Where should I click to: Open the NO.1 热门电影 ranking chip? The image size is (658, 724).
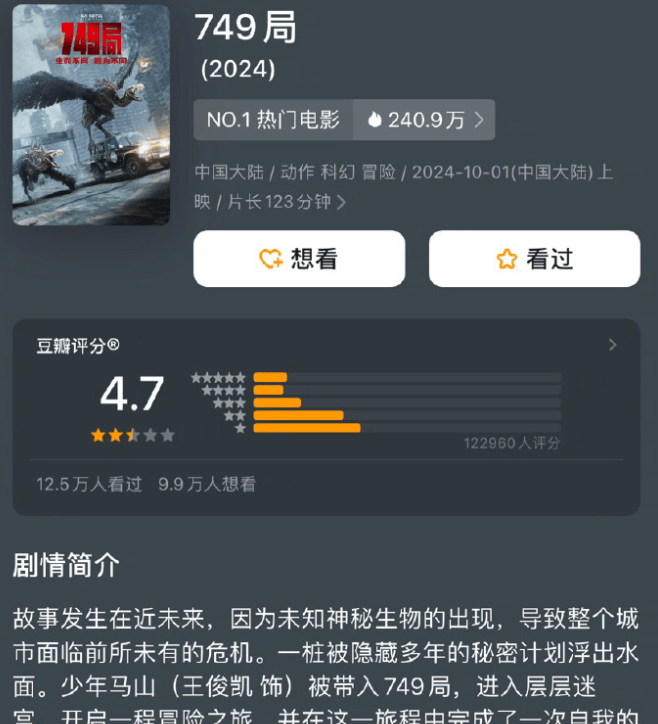(273, 120)
